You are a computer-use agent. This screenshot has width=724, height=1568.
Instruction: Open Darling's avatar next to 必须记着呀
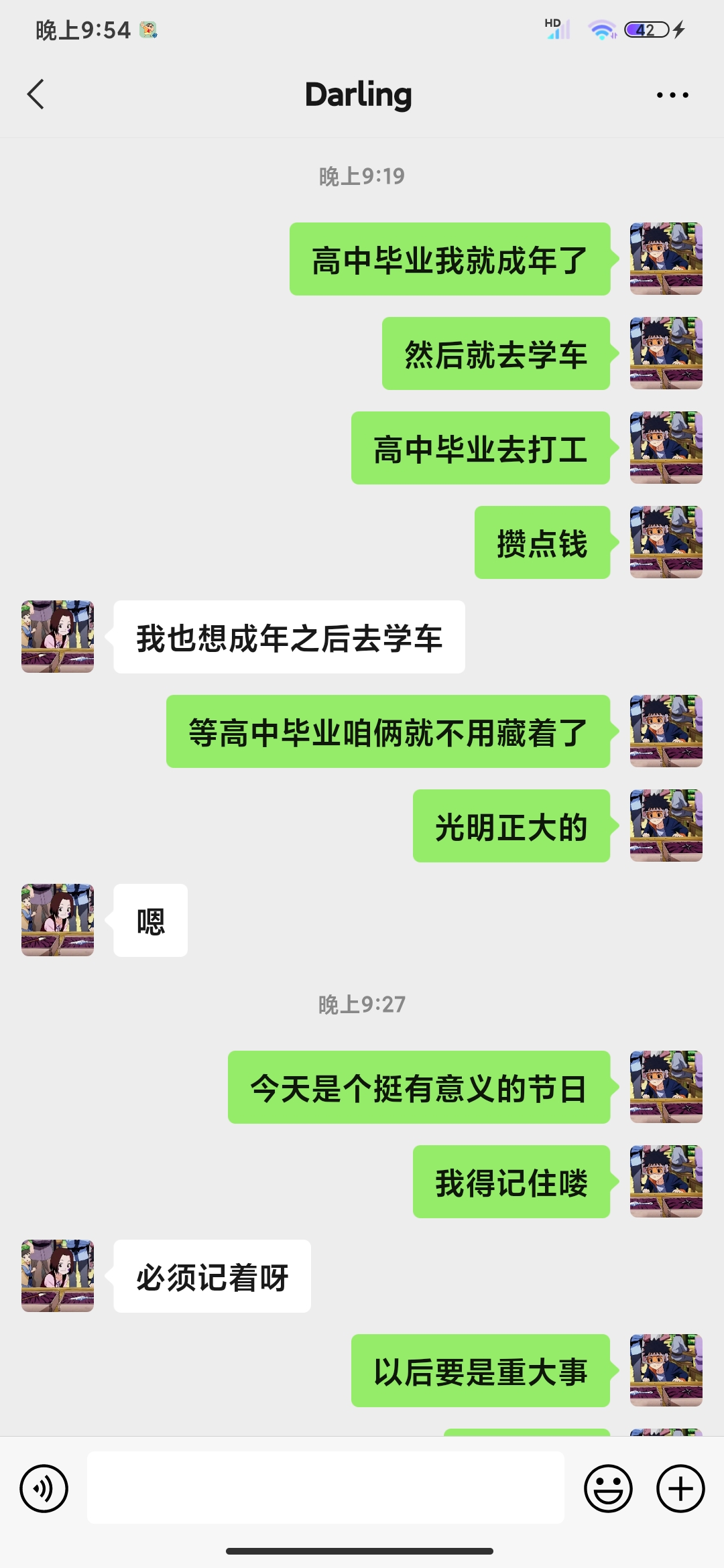pyautogui.click(x=58, y=1275)
